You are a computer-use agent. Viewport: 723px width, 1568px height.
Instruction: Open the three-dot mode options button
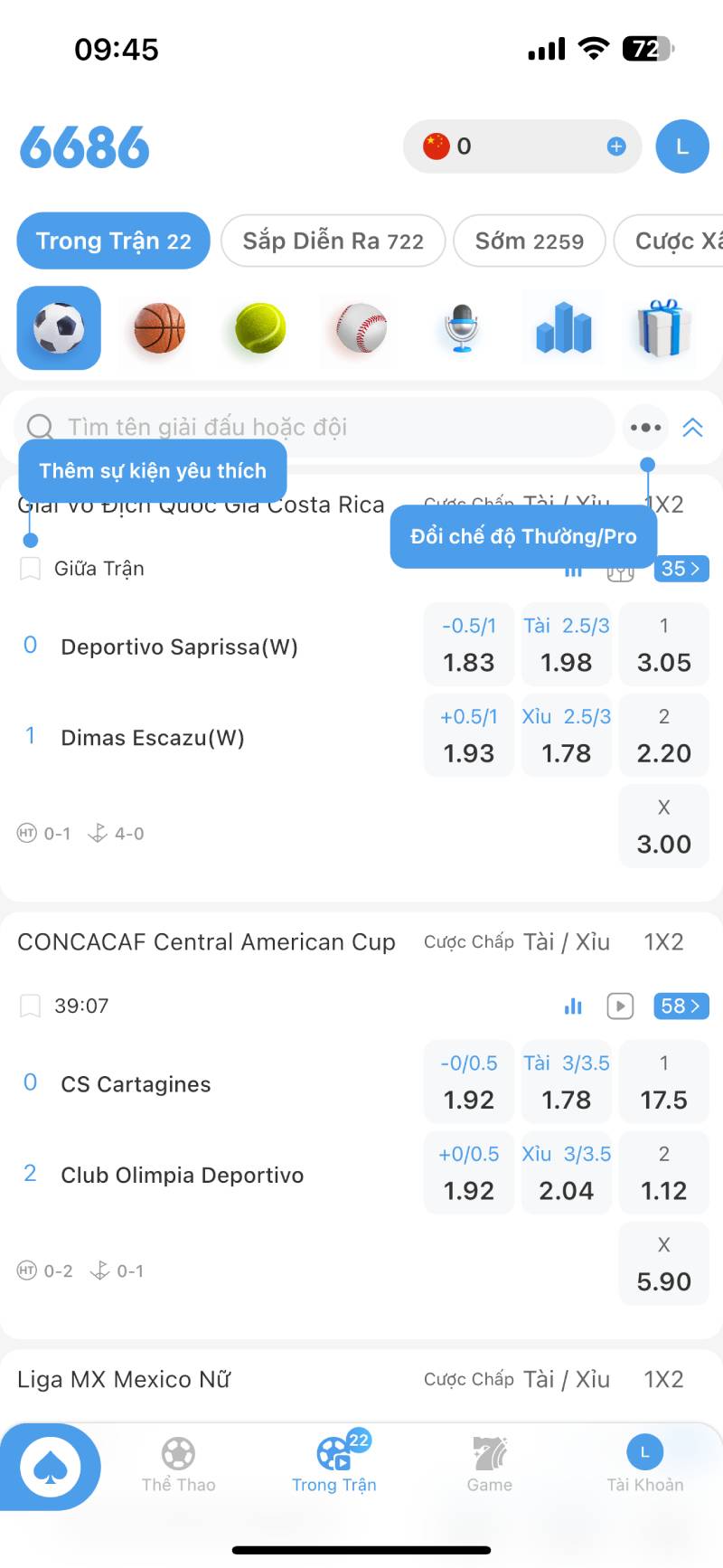point(645,428)
